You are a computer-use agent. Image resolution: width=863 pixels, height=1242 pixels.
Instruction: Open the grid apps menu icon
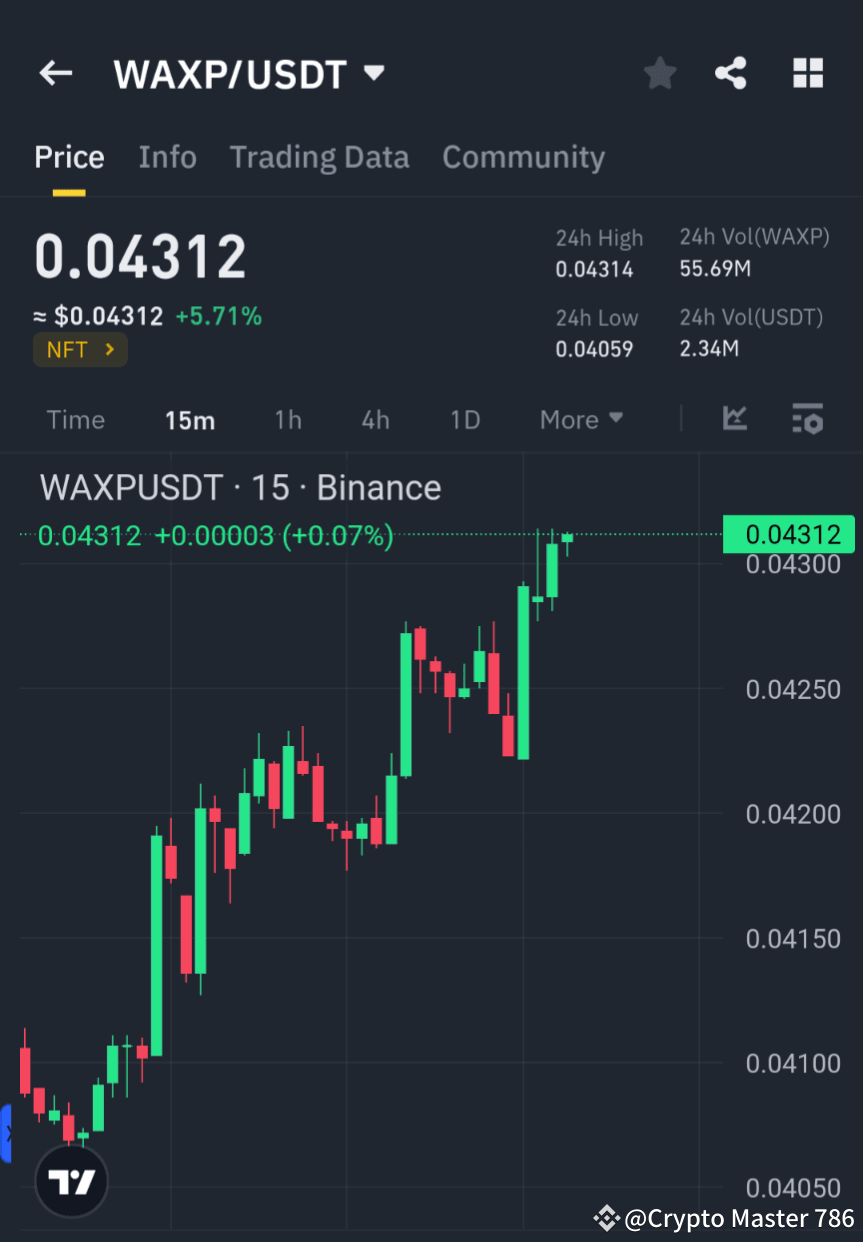pyautogui.click(x=807, y=72)
